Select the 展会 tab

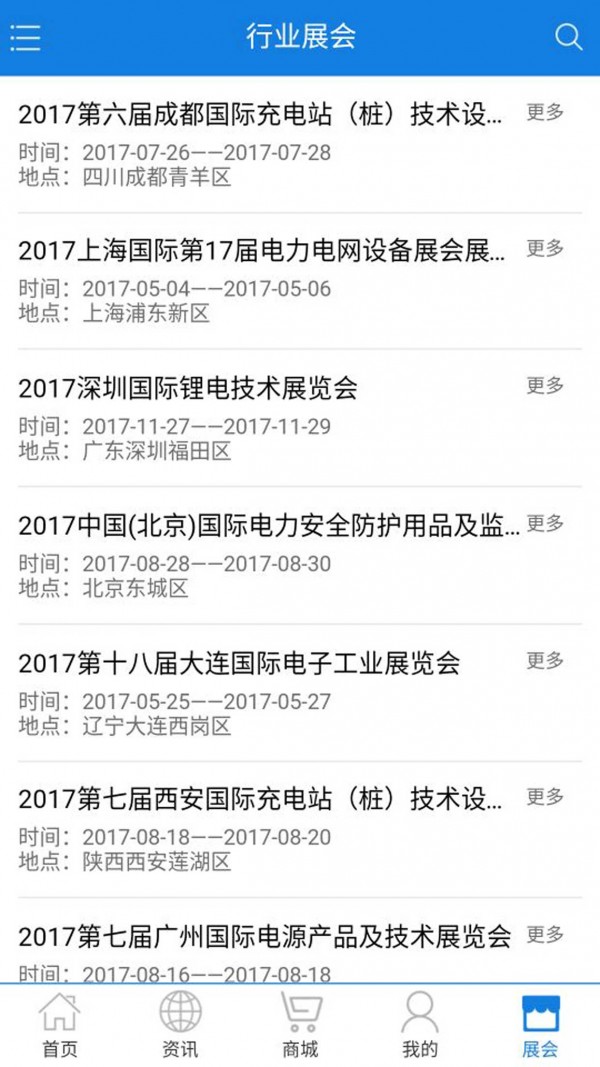click(x=540, y=1025)
